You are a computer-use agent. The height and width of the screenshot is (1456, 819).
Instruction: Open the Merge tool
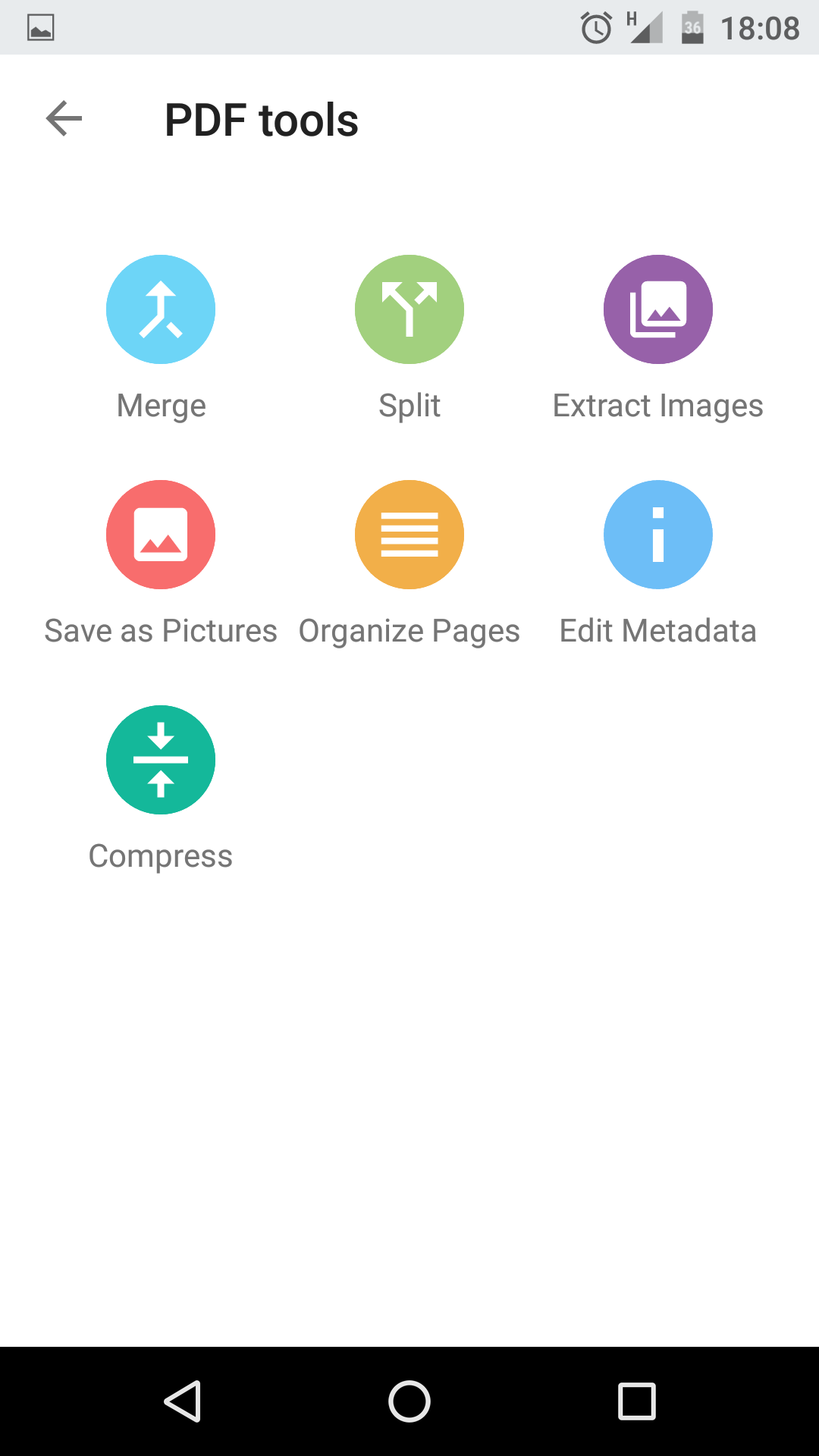[x=161, y=309]
